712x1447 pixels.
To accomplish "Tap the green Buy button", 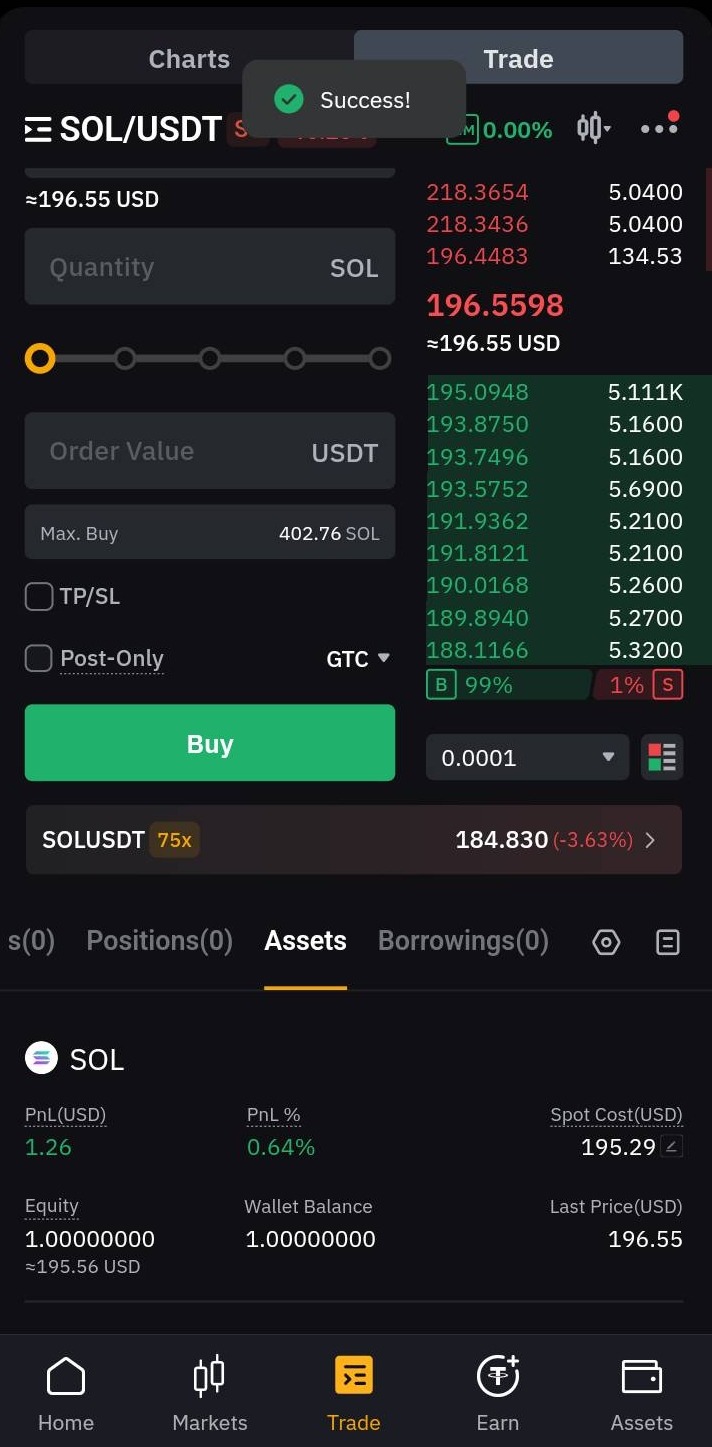I will (210, 743).
